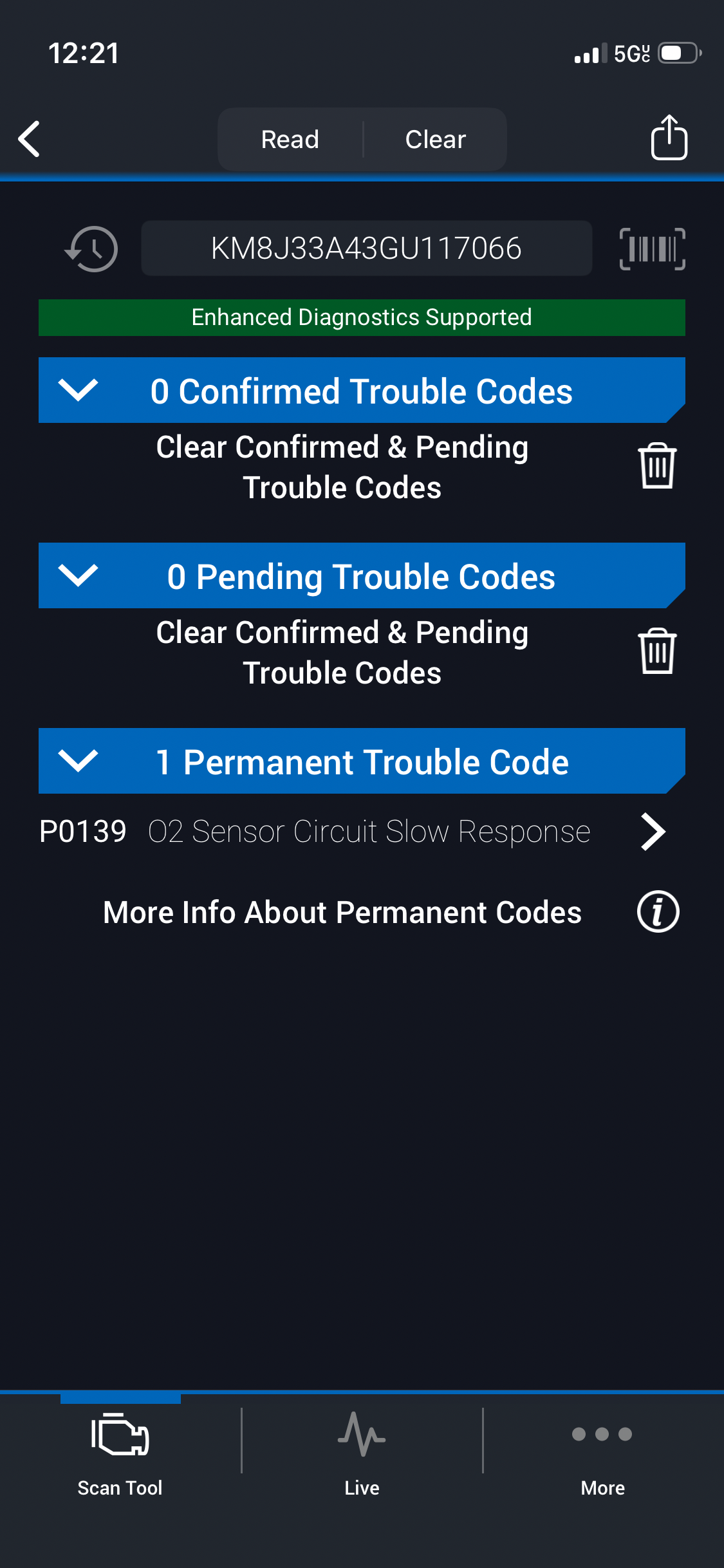The image size is (724, 1568).
Task: Open the More tab
Action: point(602,1451)
